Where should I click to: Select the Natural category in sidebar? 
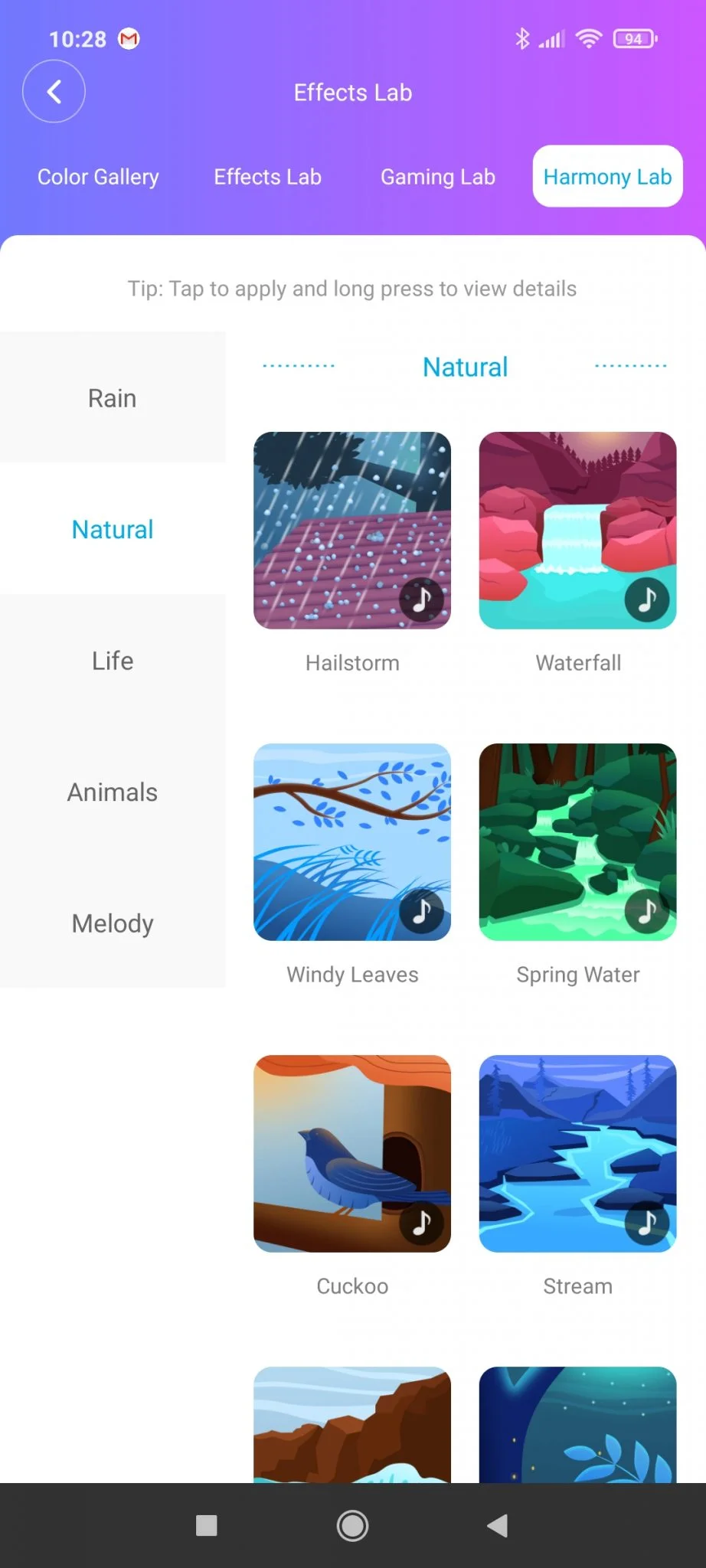click(x=113, y=529)
